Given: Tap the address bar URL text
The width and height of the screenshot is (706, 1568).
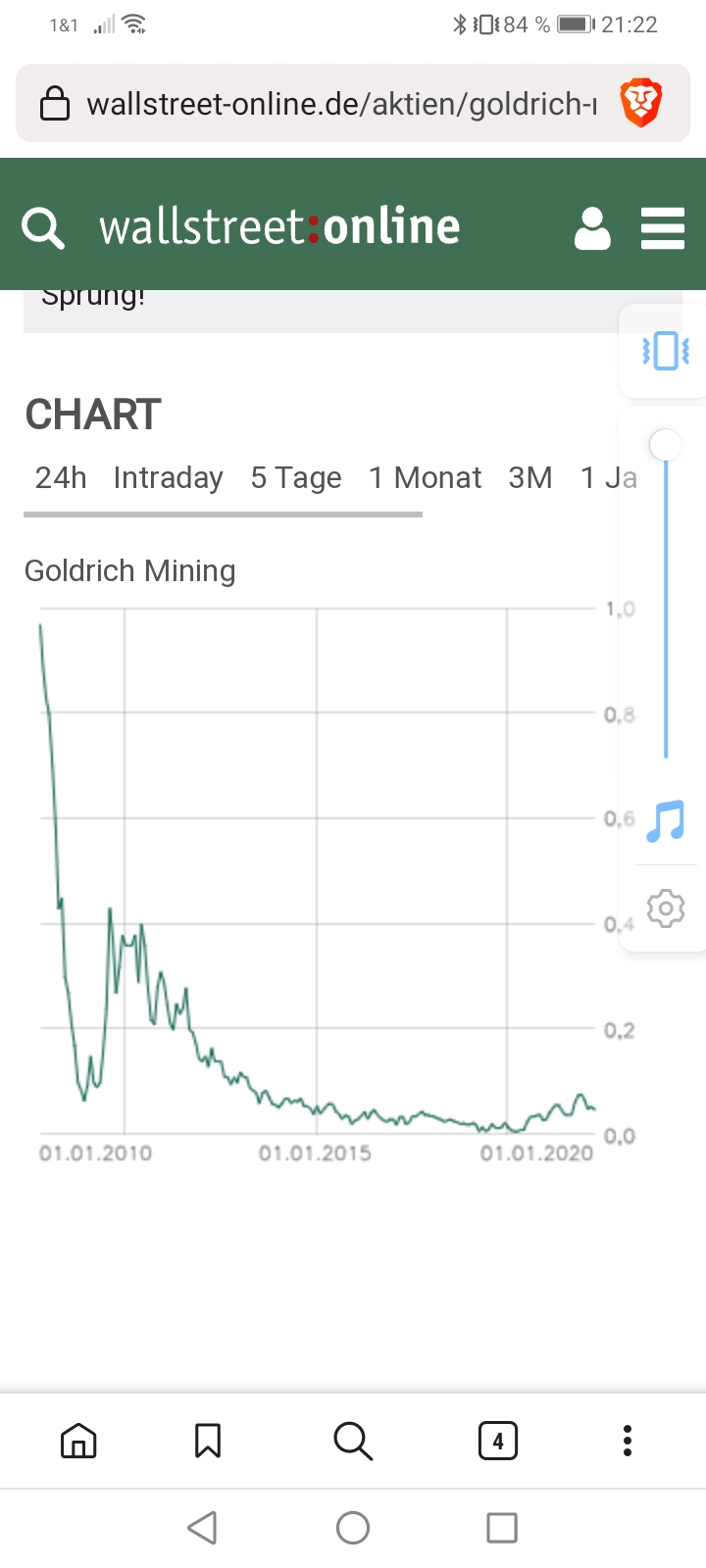Looking at the screenshot, I should pos(343,102).
